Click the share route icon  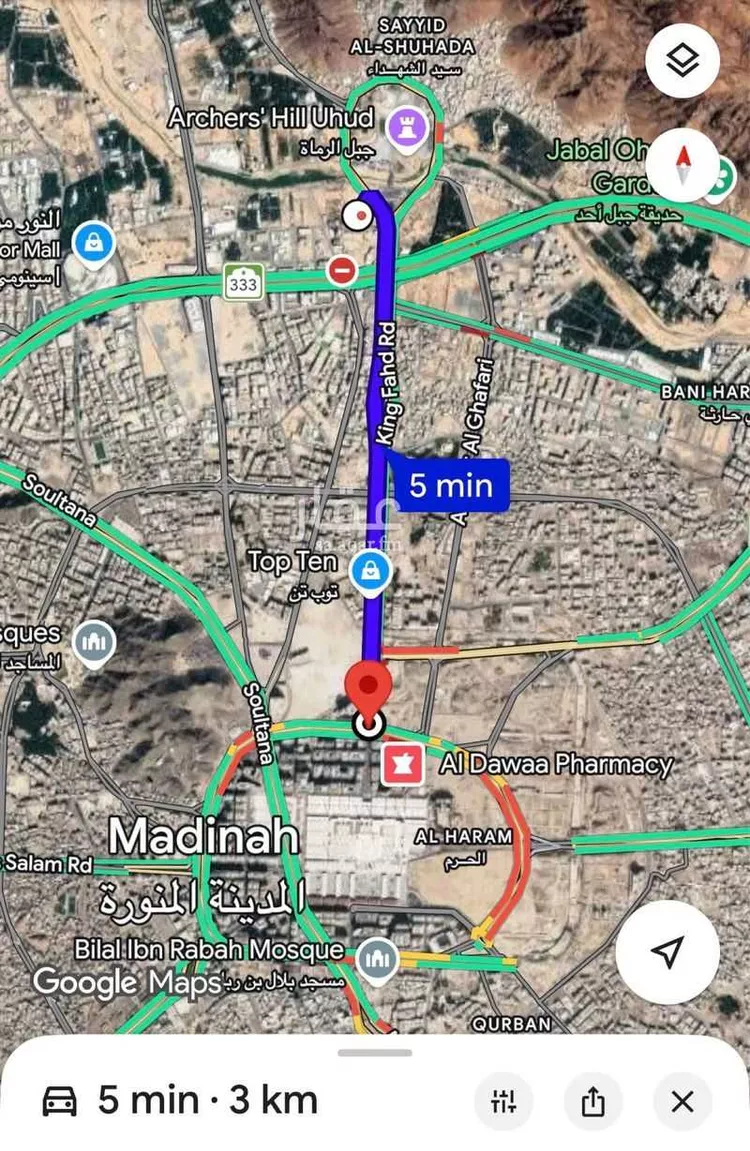[593, 1100]
